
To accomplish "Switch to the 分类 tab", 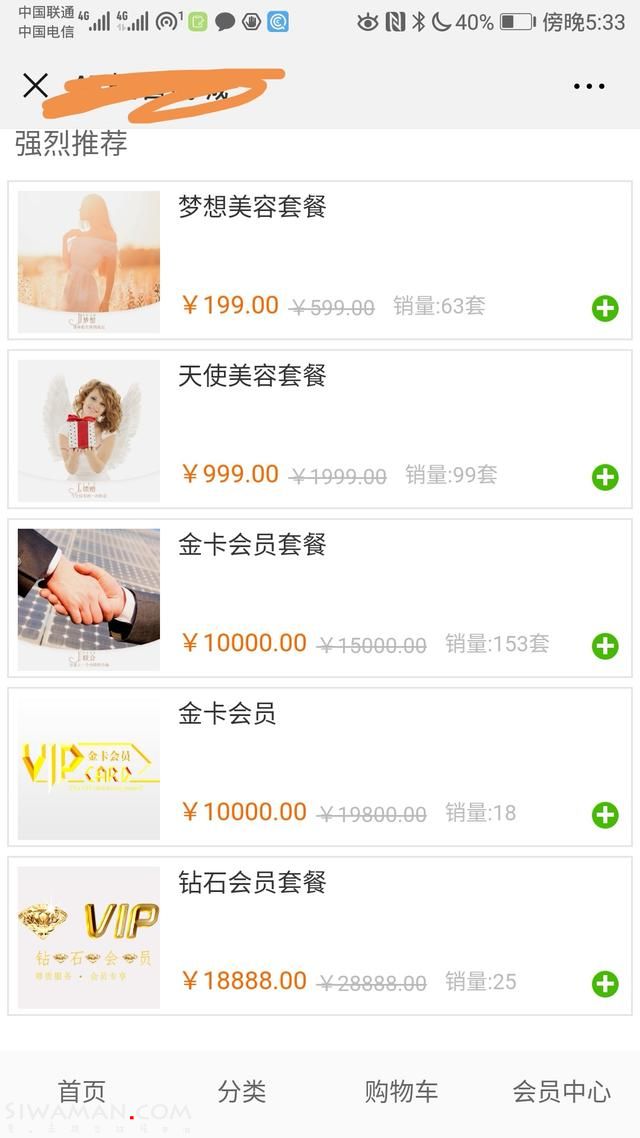I will (242, 1091).
